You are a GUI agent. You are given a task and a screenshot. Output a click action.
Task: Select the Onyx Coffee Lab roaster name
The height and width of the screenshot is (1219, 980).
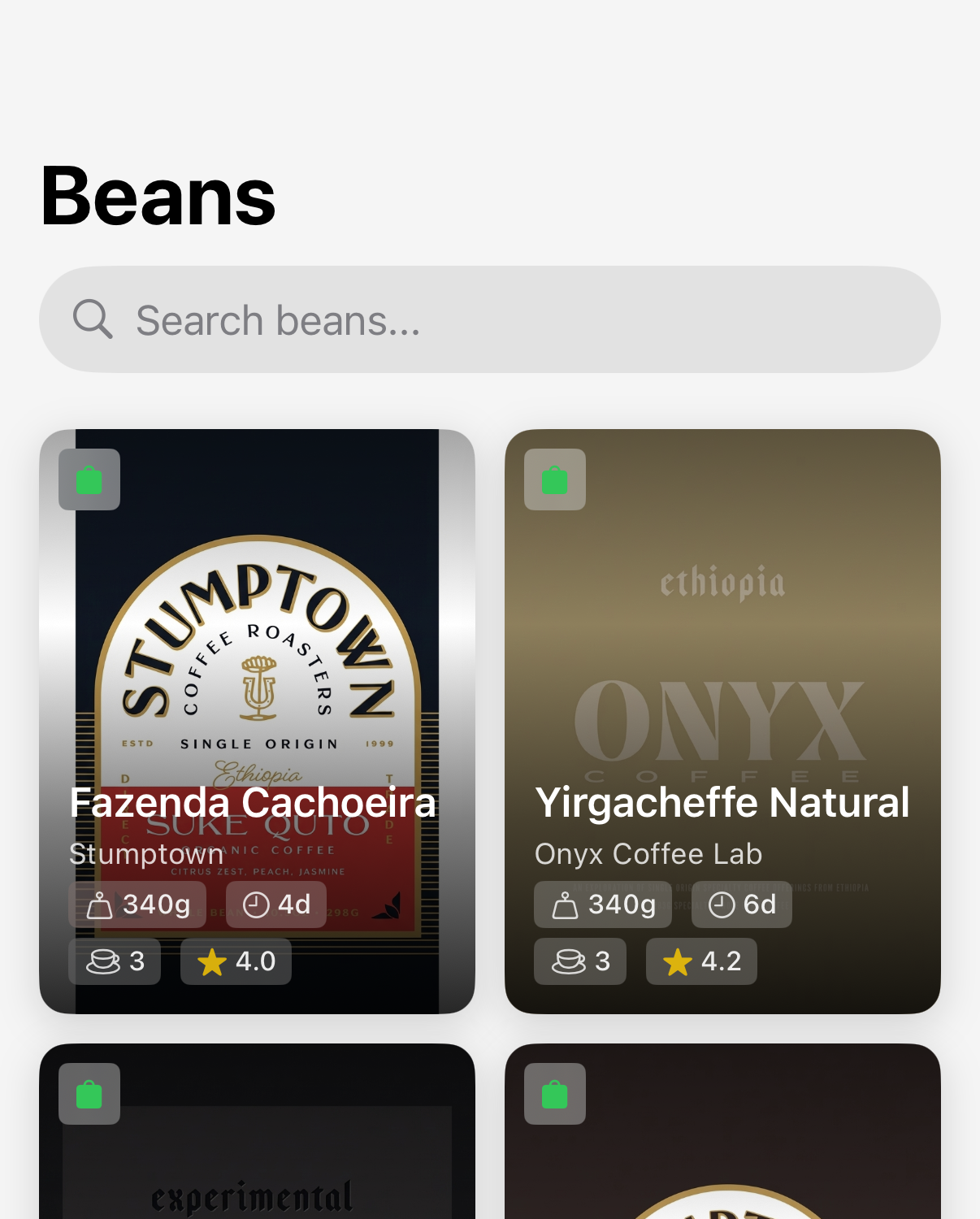[x=648, y=854]
